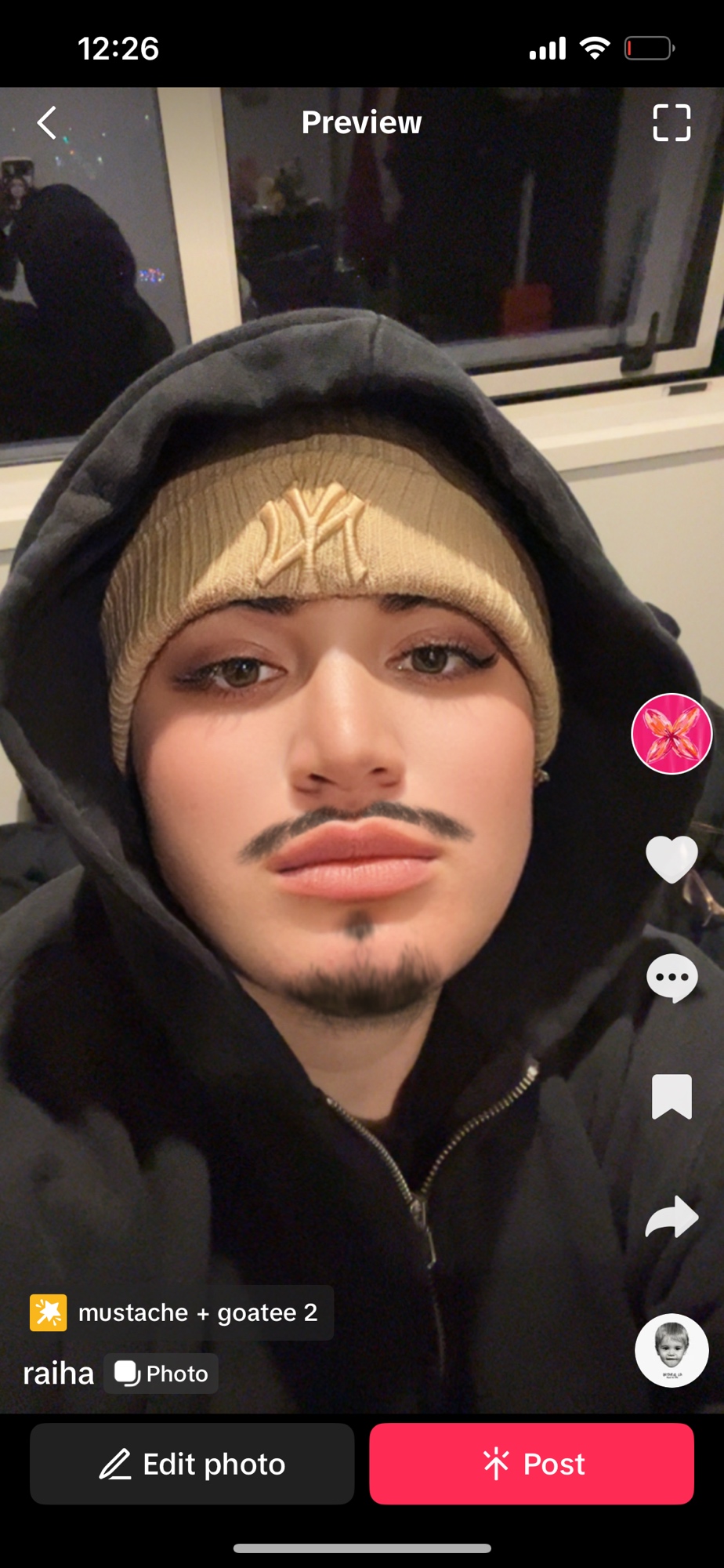Like this photo with the heart
The width and height of the screenshot is (724, 1568).
672,858
